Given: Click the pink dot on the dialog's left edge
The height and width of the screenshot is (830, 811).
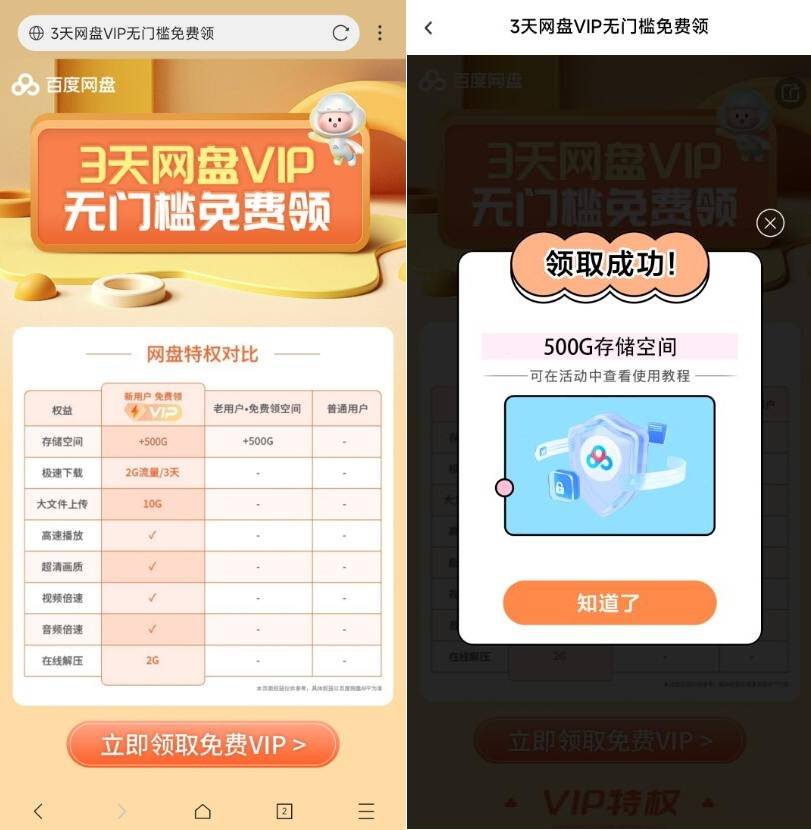Looking at the screenshot, I should click(505, 487).
